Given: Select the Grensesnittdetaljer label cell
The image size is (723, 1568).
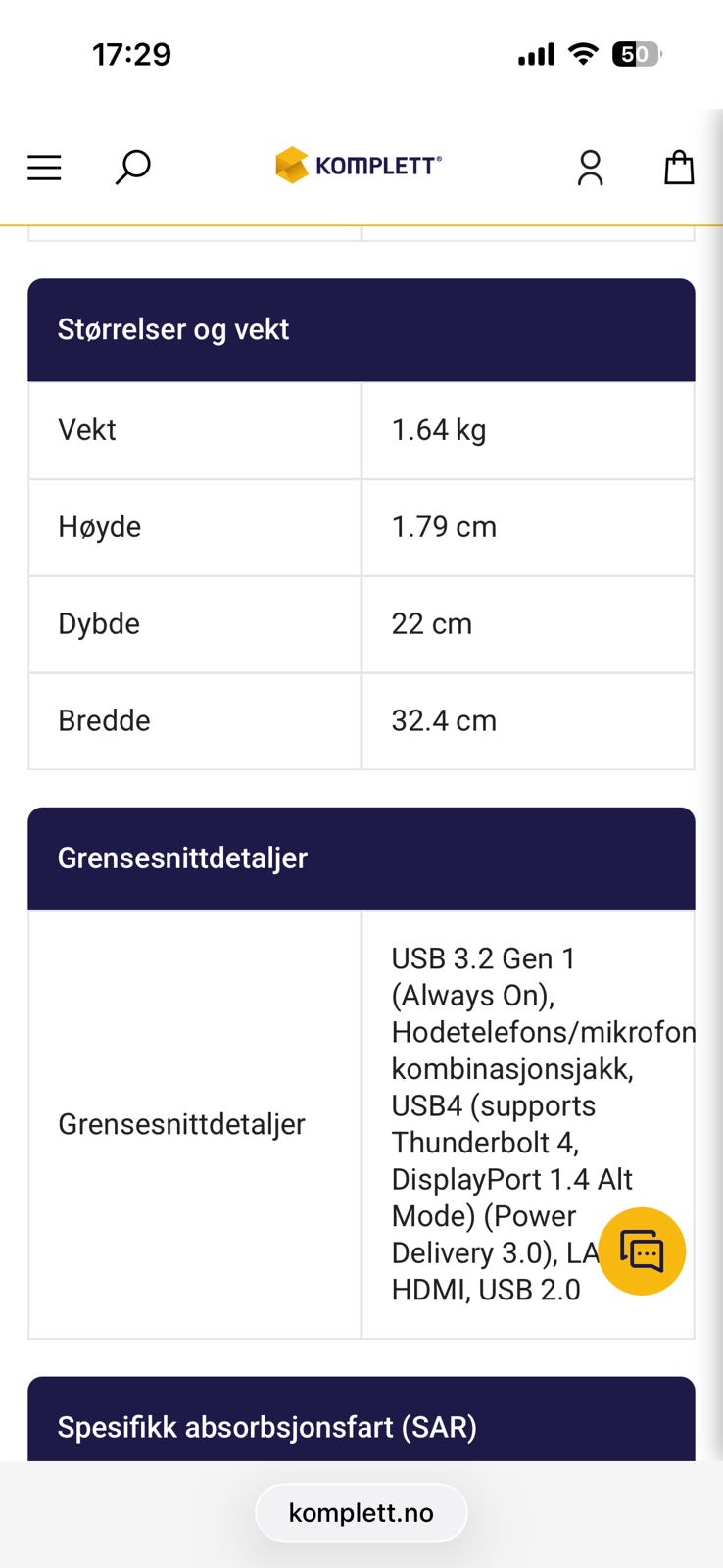Looking at the screenshot, I should pyautogui.click(x=182, y=1124).
